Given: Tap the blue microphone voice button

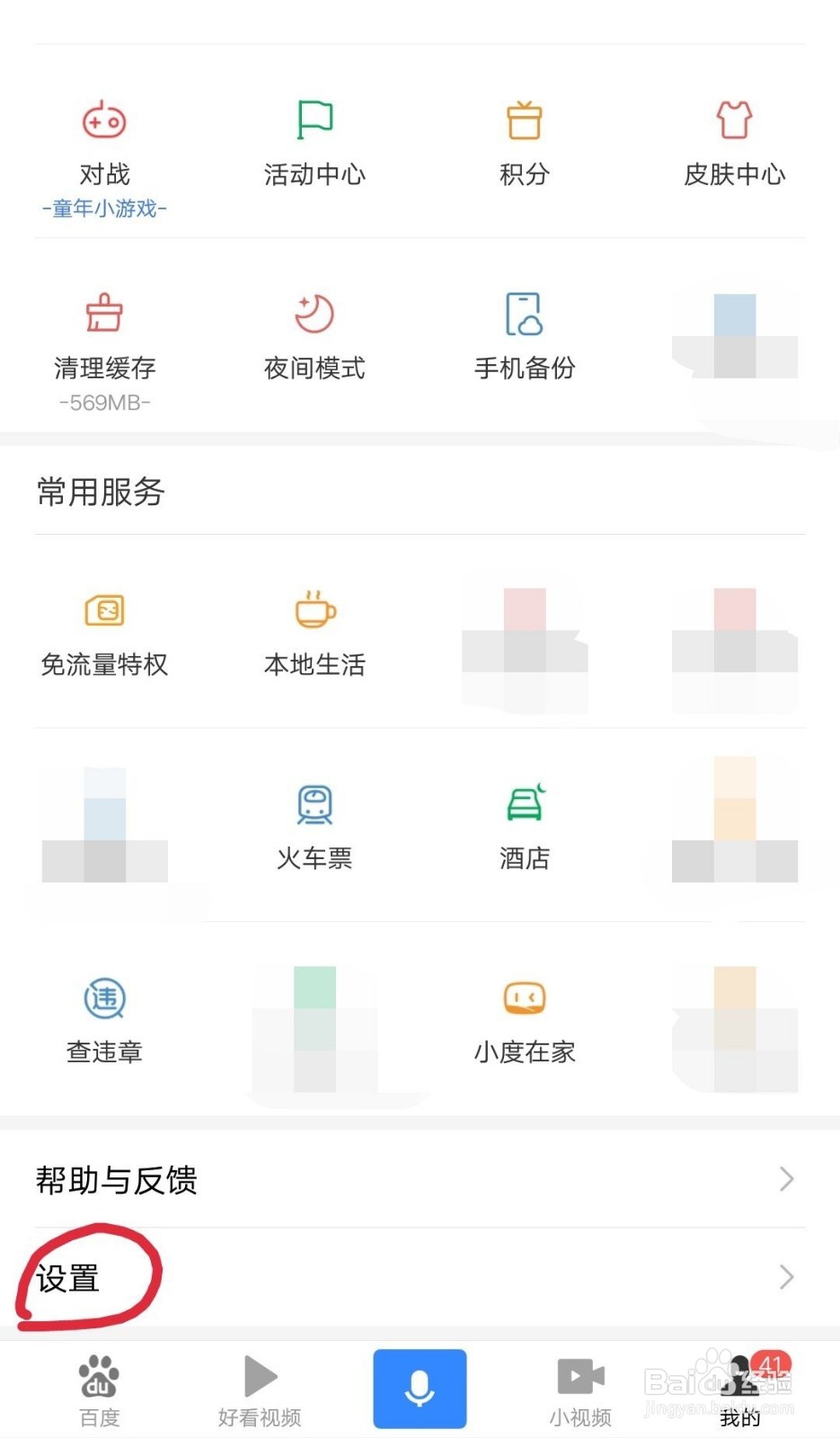Looking at the screenshot, I should pos(420,1389).
